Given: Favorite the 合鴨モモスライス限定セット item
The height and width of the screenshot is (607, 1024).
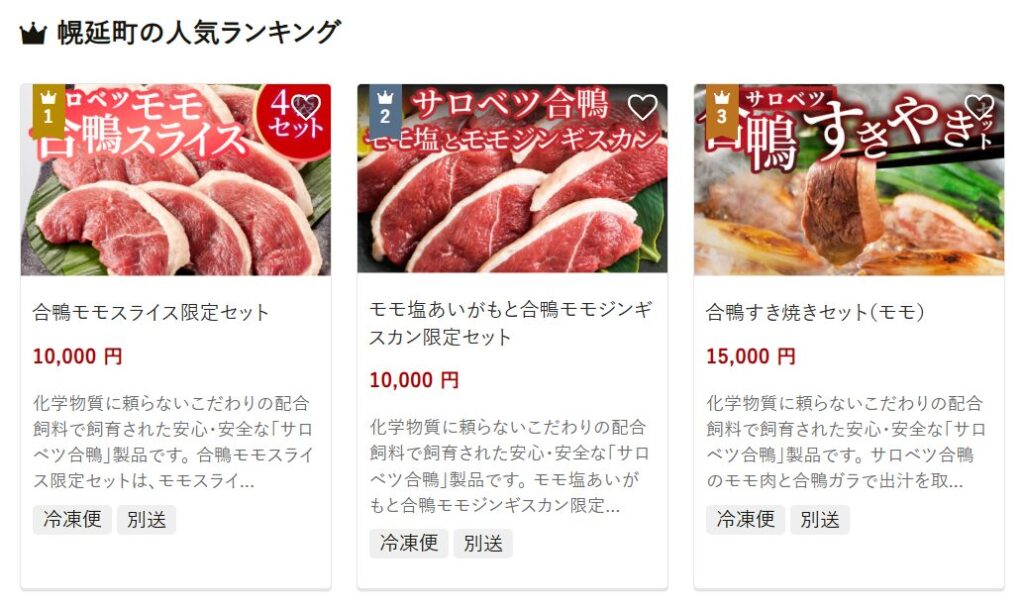Looking at the screenshot, I should (x=306, y=106).
